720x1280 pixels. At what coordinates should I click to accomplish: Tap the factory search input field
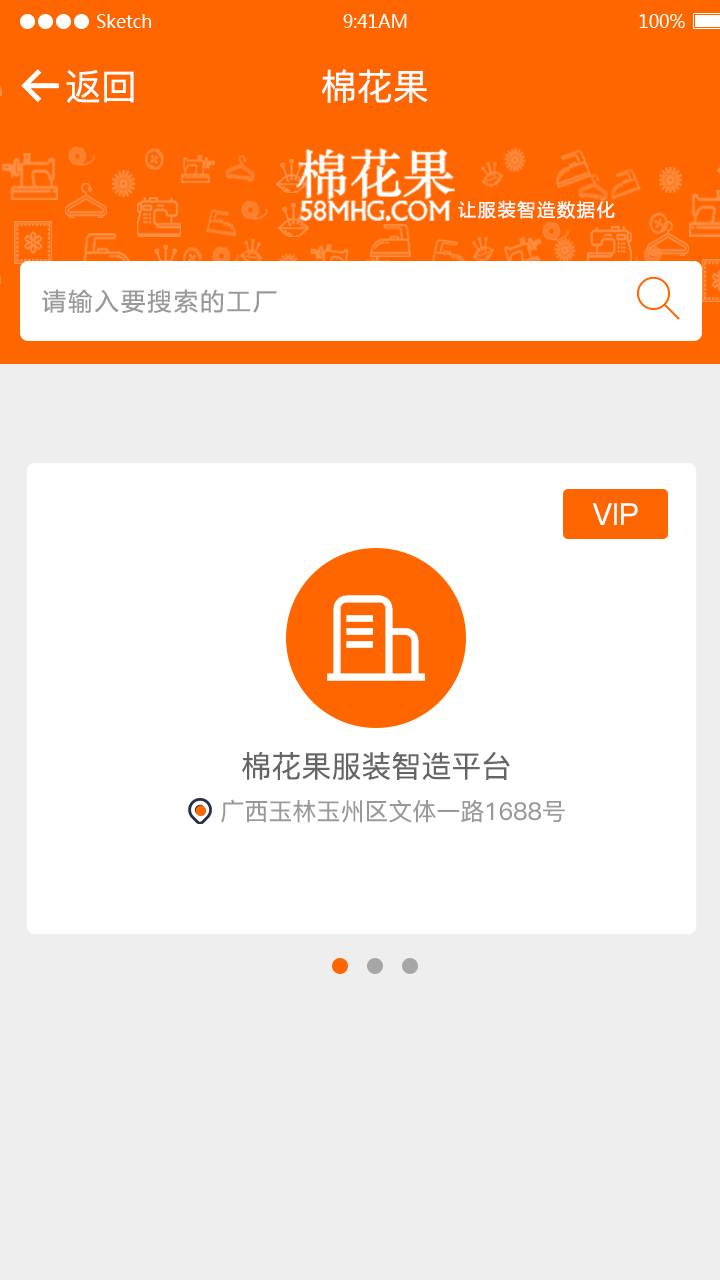[x=300, y=300]
